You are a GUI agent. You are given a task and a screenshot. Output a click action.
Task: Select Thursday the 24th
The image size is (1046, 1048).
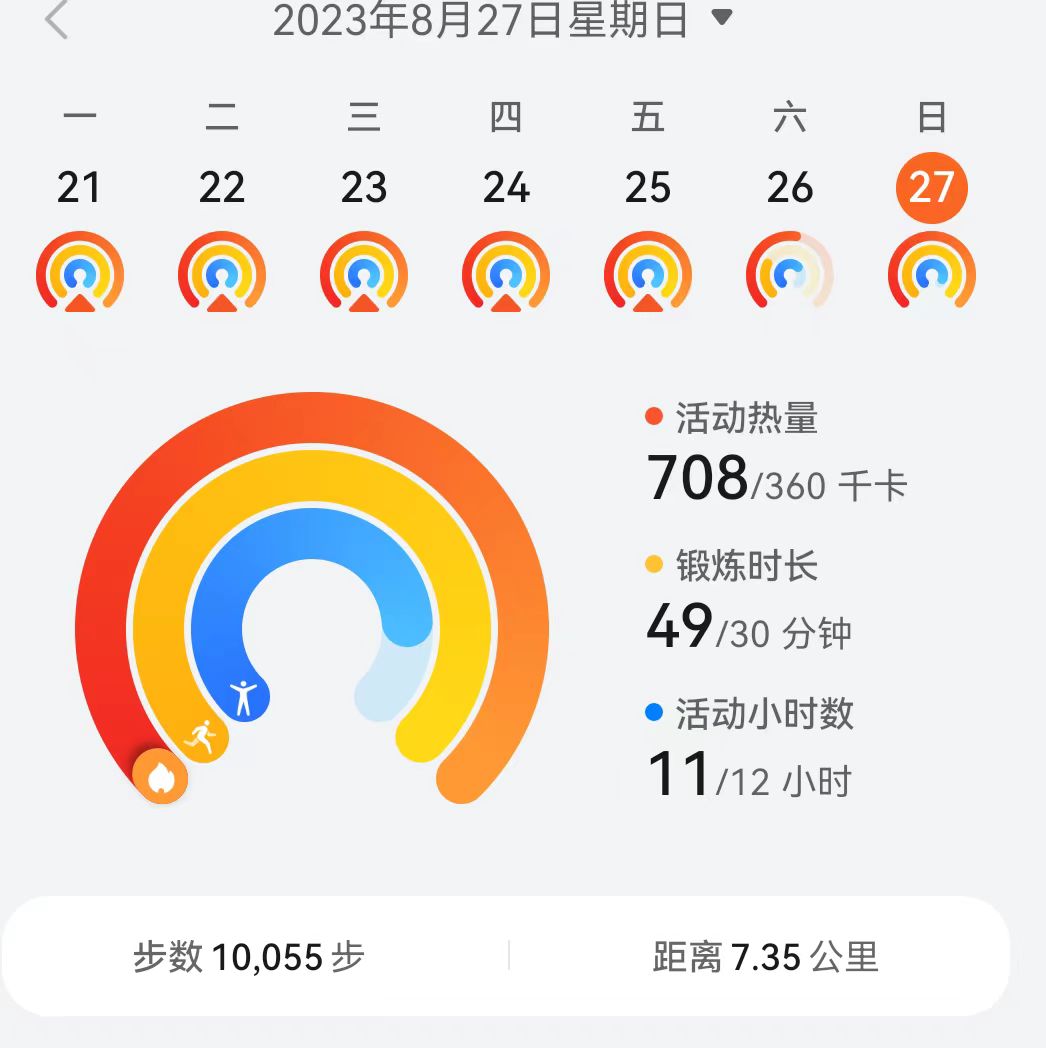coord(506,188)
